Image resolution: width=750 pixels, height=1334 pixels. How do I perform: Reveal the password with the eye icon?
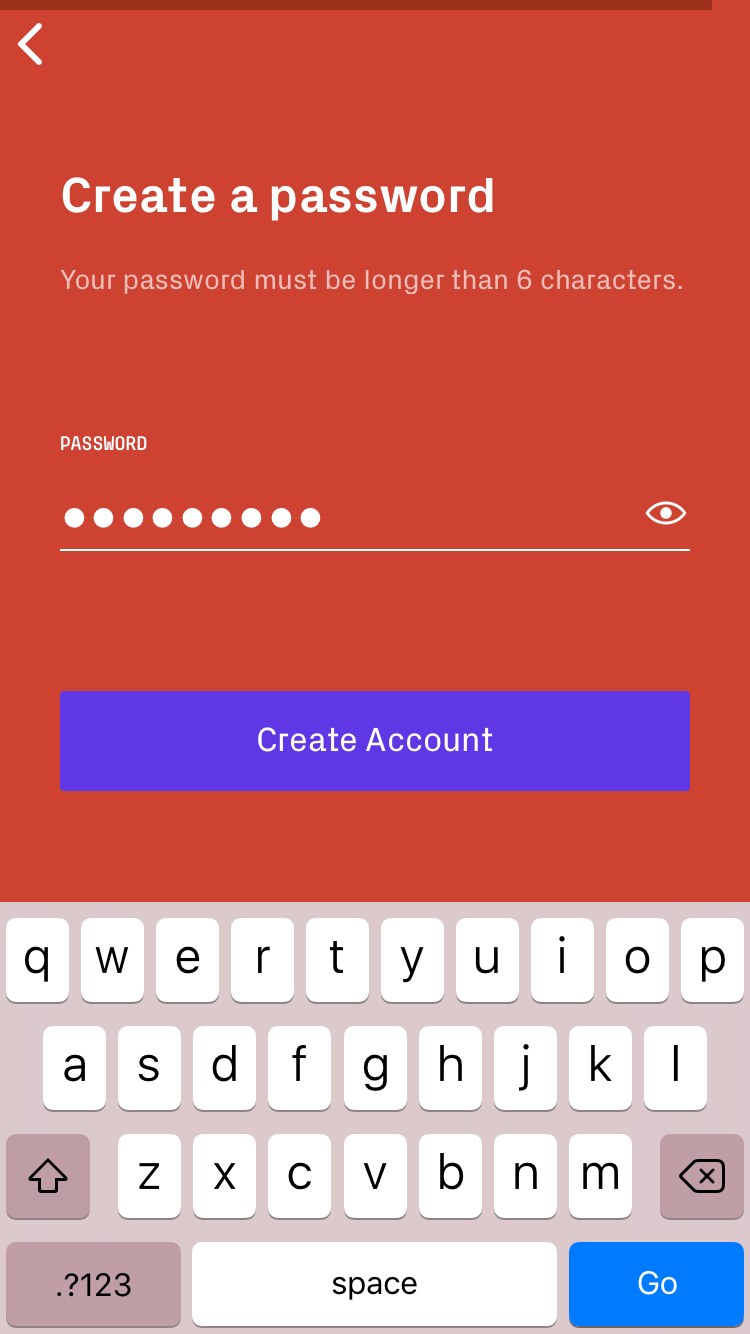tap(666, 514)
